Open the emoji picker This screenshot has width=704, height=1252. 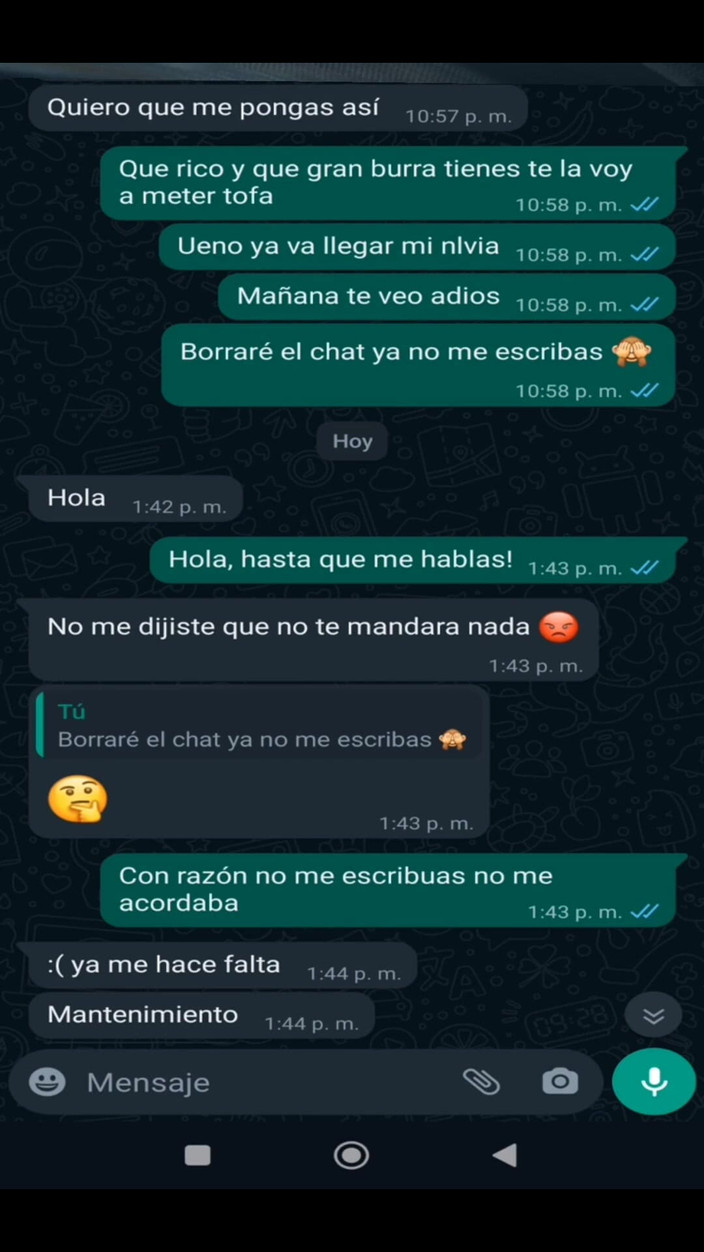(x=47, y=1082)
